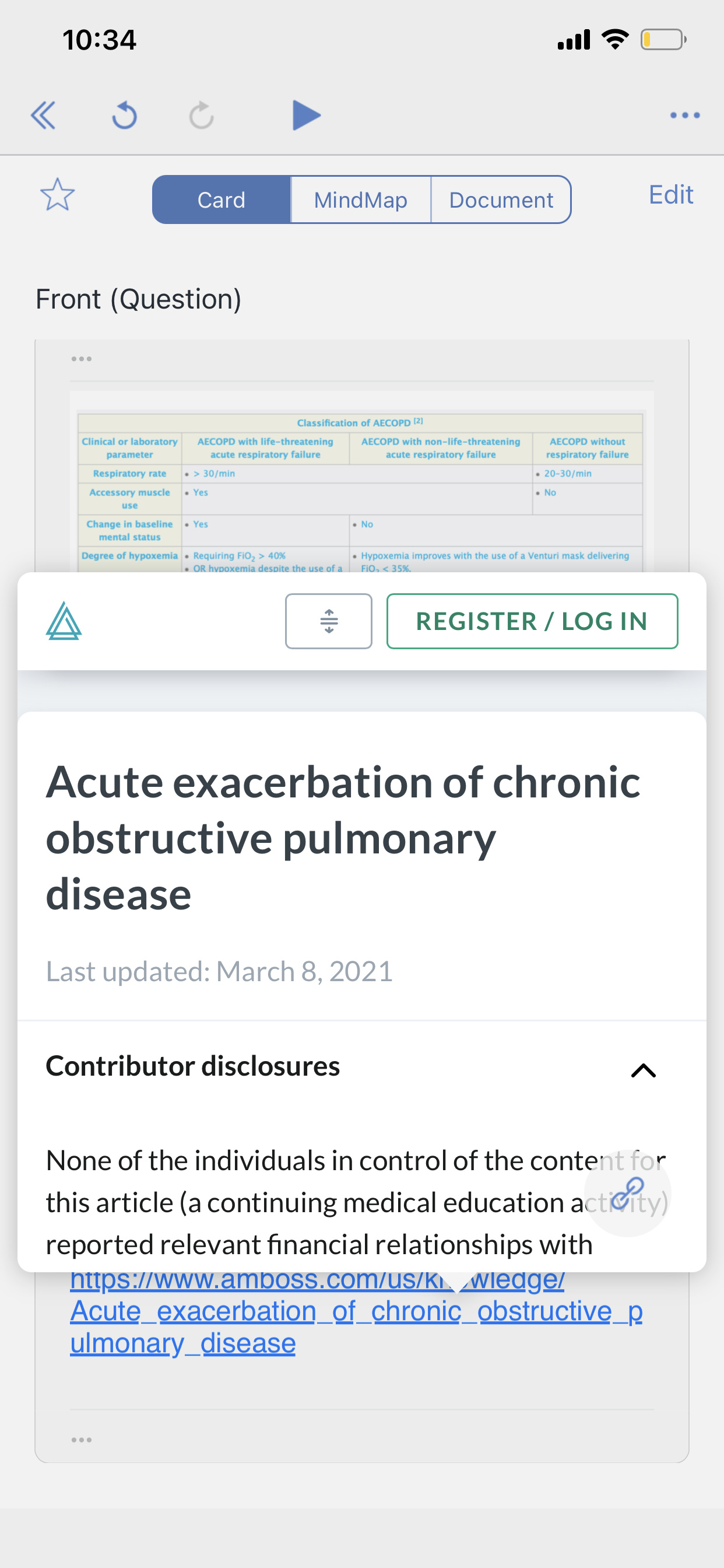This screenshot has height=1568, width=724.
Task: Select the Card tab
Action: pos(222,199)
